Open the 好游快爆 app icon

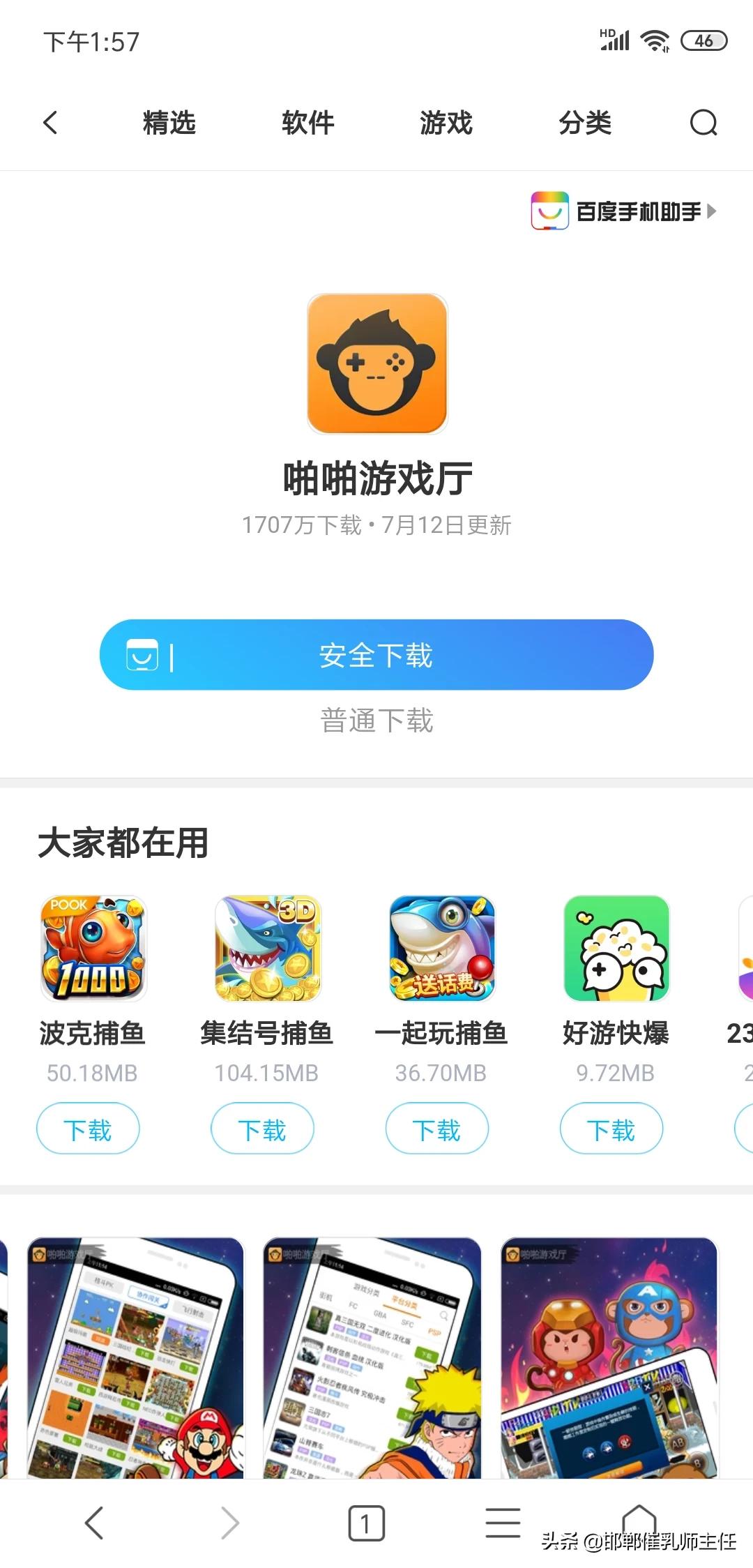coord(616,949)
